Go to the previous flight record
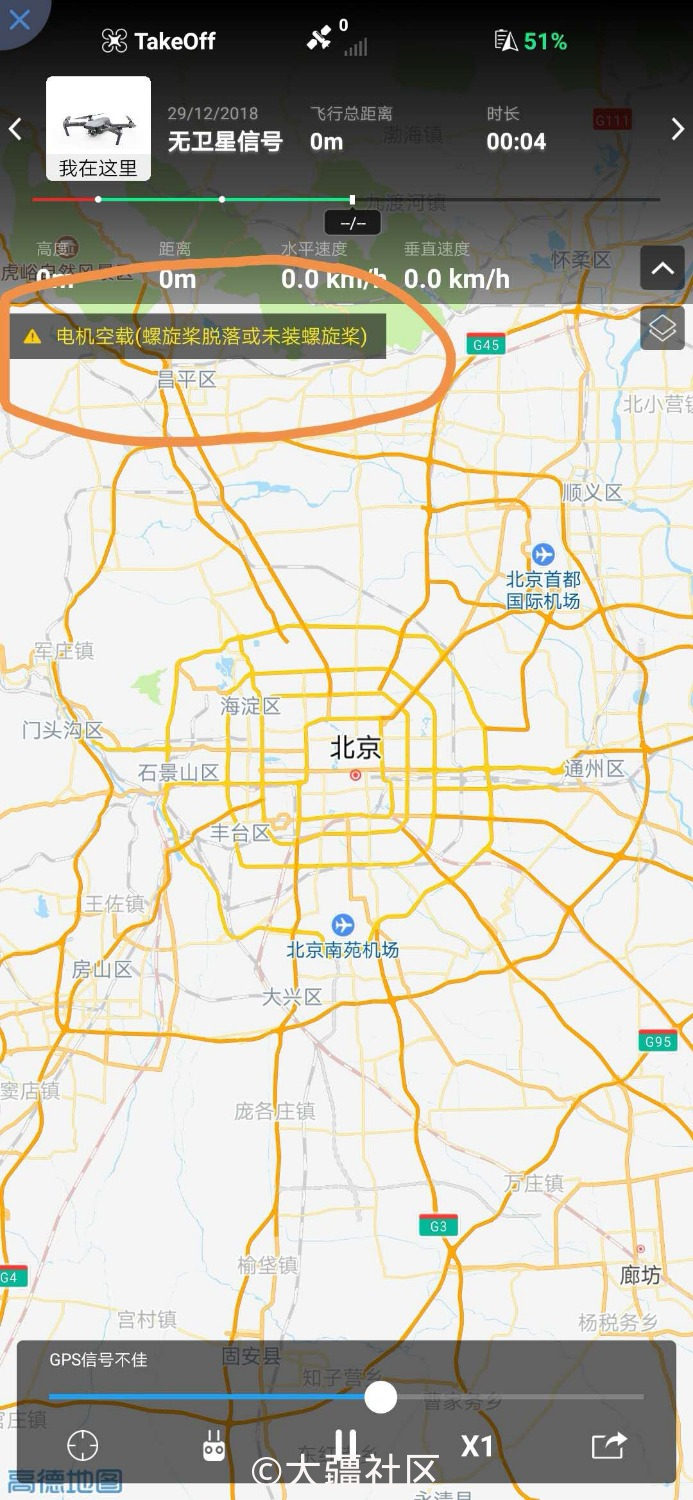 (15, 129)
